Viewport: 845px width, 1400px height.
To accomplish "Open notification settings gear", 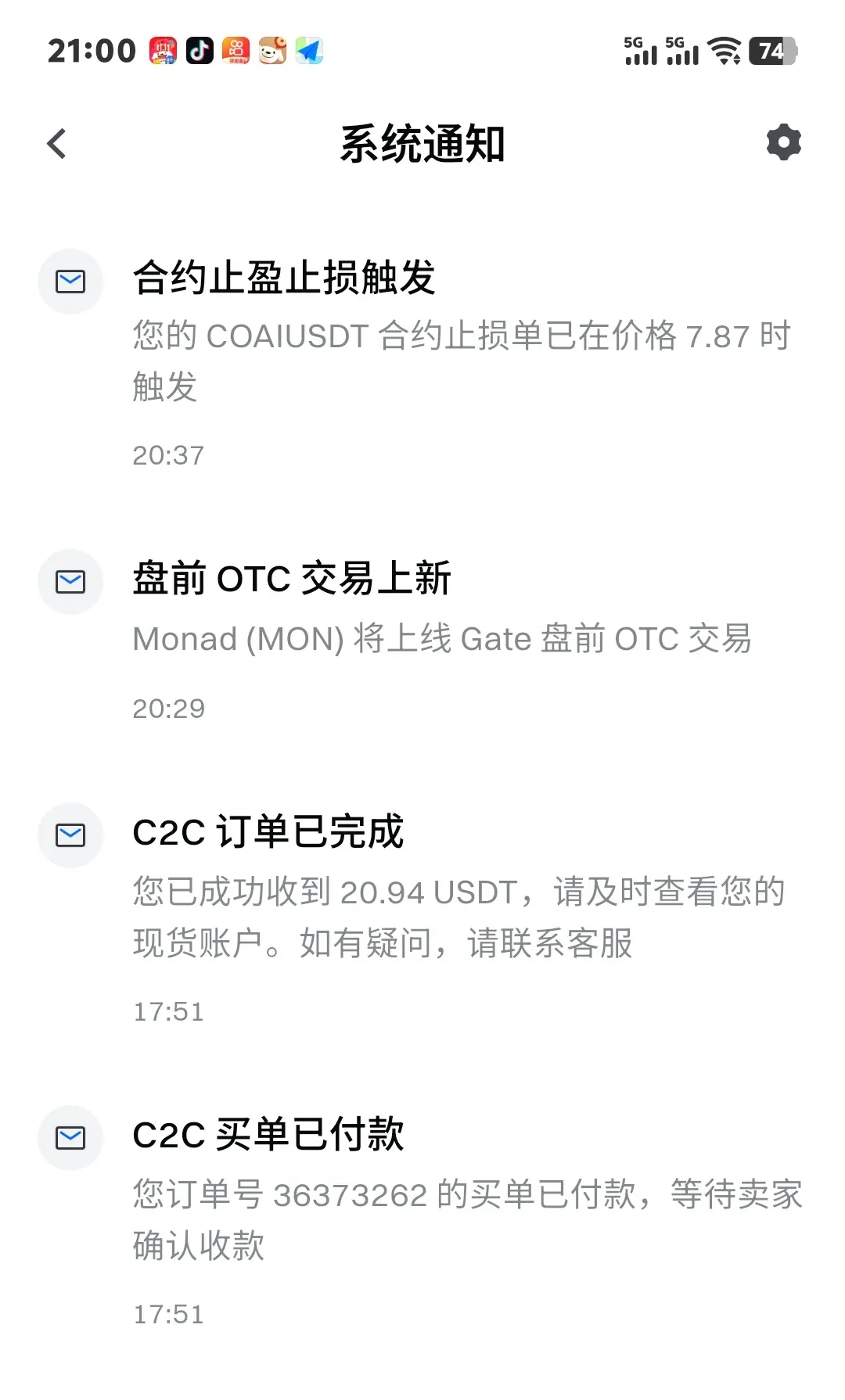I will pyautogui.click(x=783, y=143).
